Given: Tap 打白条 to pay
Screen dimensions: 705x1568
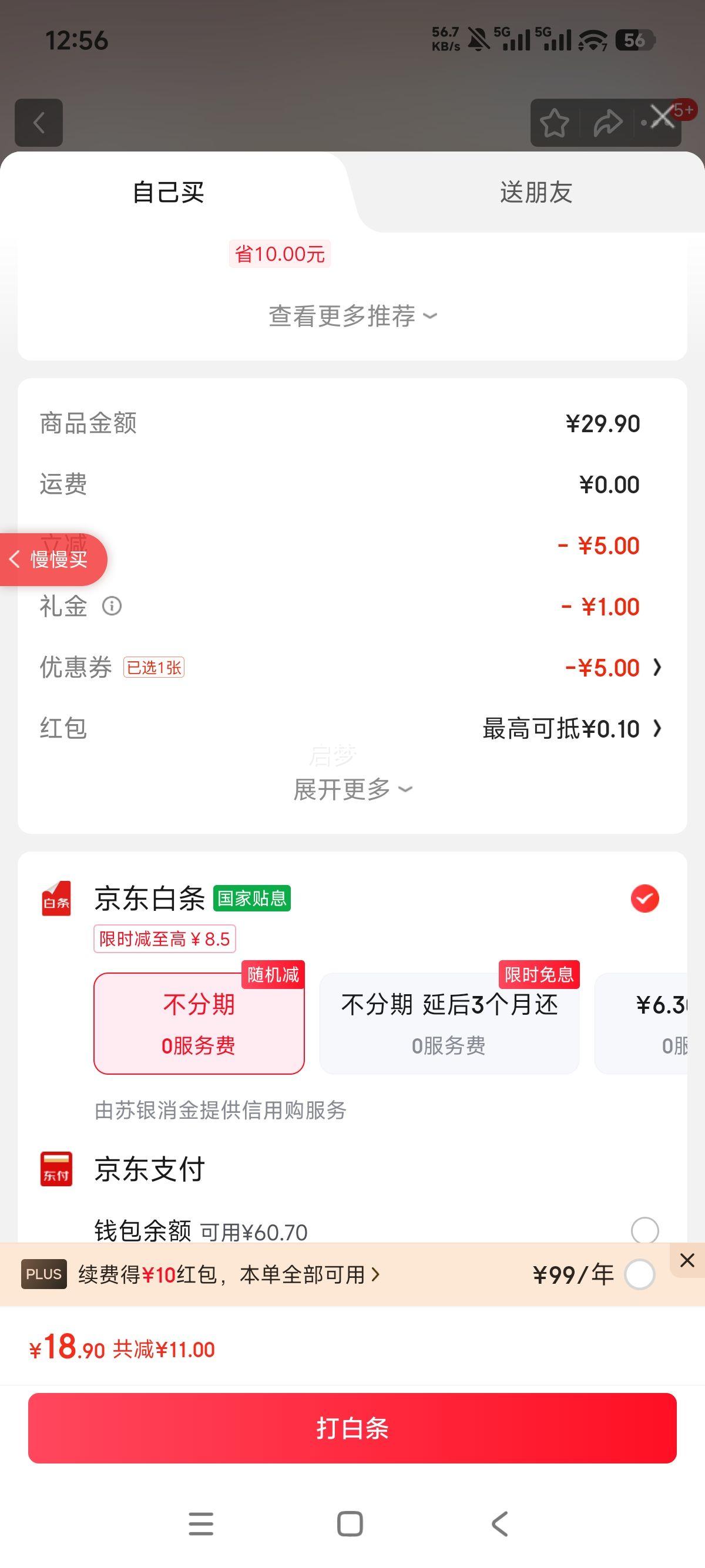Looking at the screenshot, I should 352,1428.
